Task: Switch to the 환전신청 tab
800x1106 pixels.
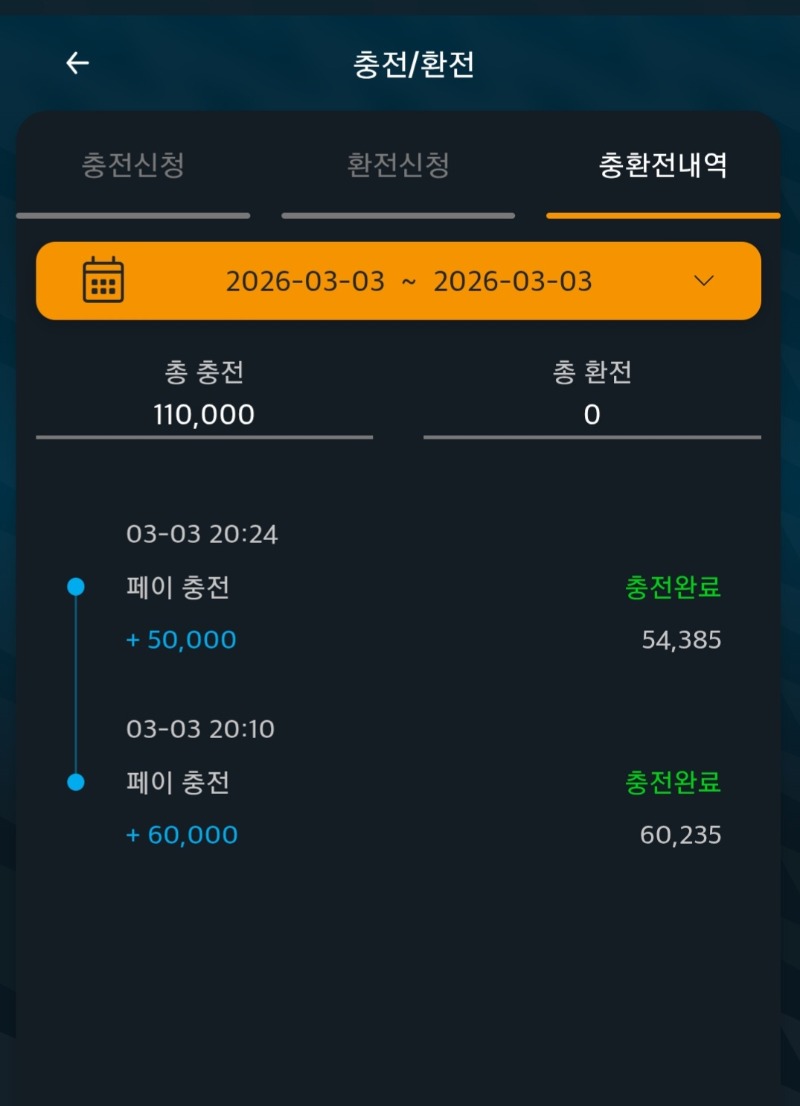Action: tap(398, 166)
